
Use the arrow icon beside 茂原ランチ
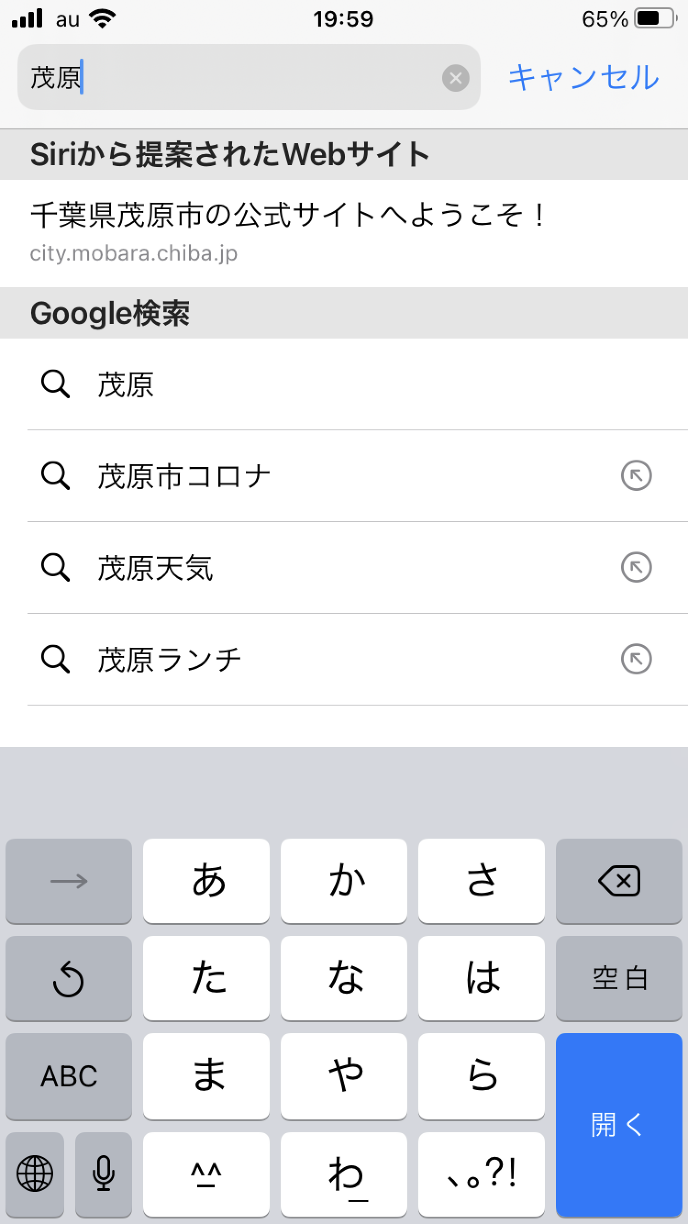point(636,660)
